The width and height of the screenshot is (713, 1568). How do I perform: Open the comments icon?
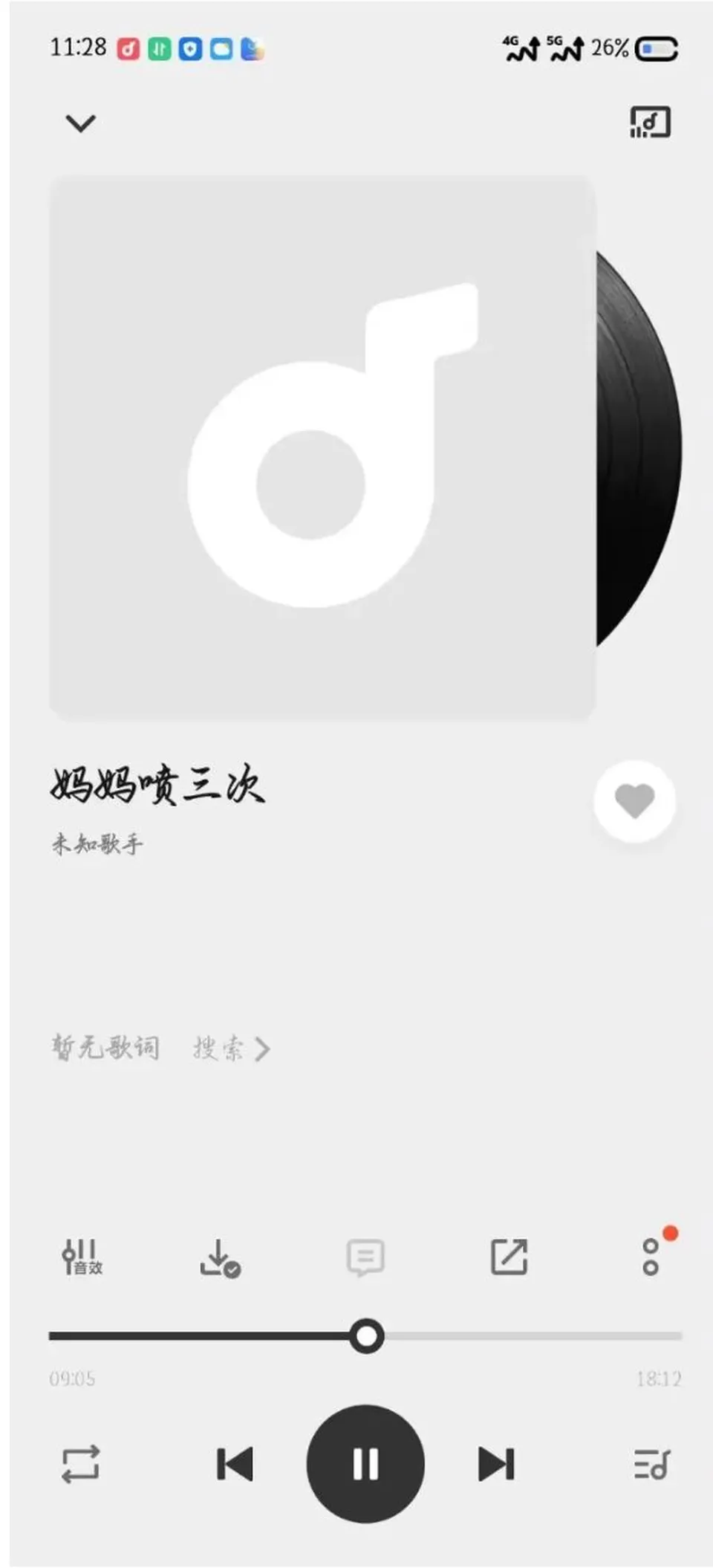coord(365,1257)
